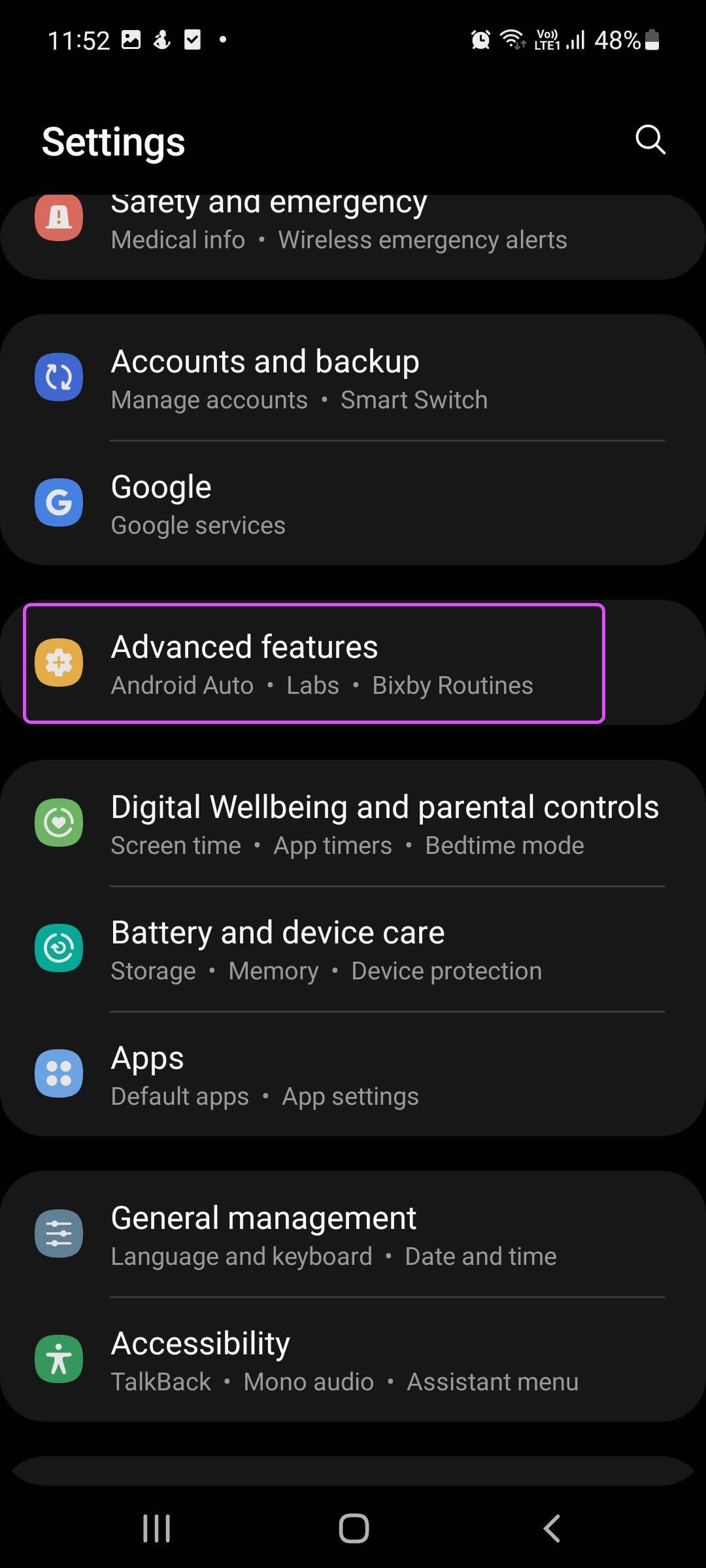This screenshot has height=1568, width=706.
Task: Tap the system back button
Action: pyautogui.click(x=552, y=1528)
